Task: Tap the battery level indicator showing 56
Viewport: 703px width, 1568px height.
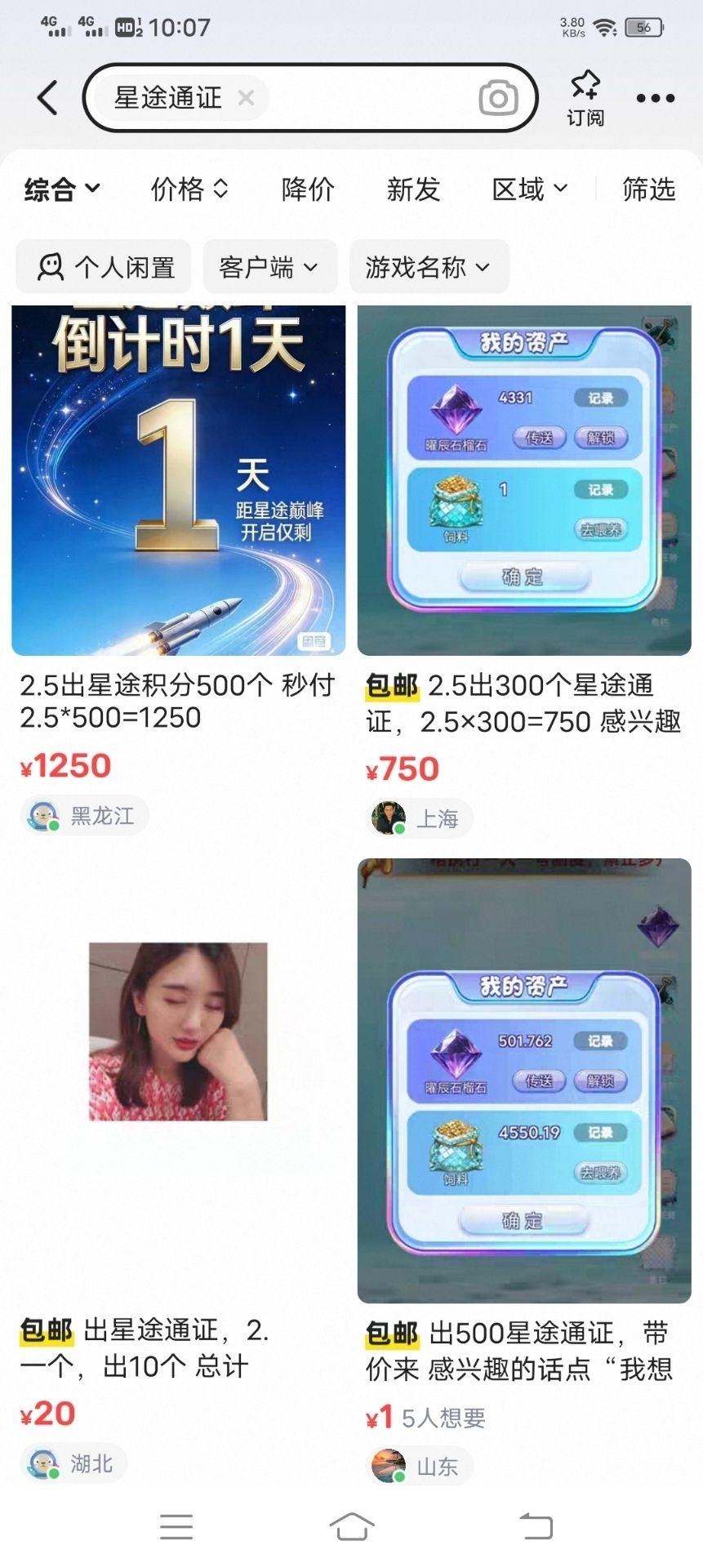Action: [644, 27]
